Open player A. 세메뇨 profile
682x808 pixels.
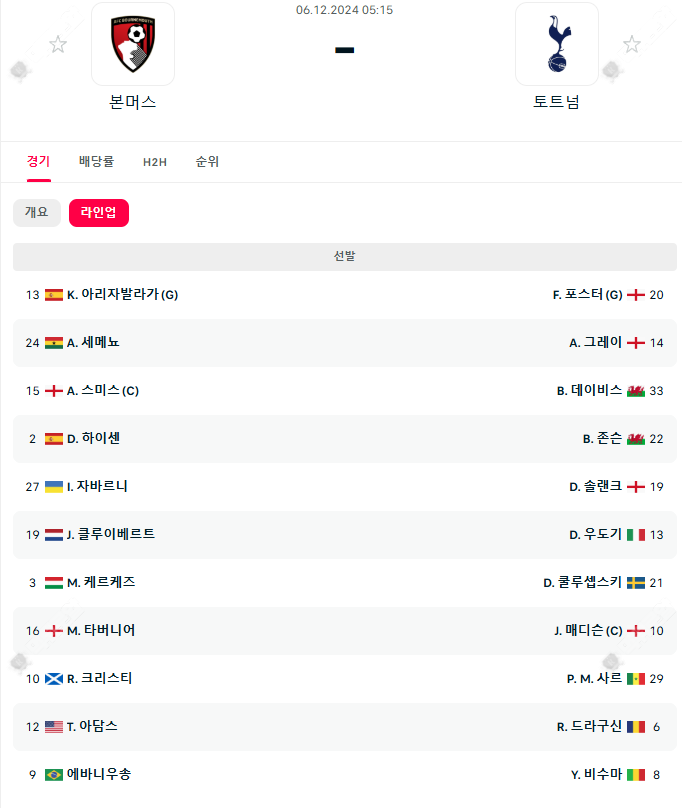coord(93,343)
